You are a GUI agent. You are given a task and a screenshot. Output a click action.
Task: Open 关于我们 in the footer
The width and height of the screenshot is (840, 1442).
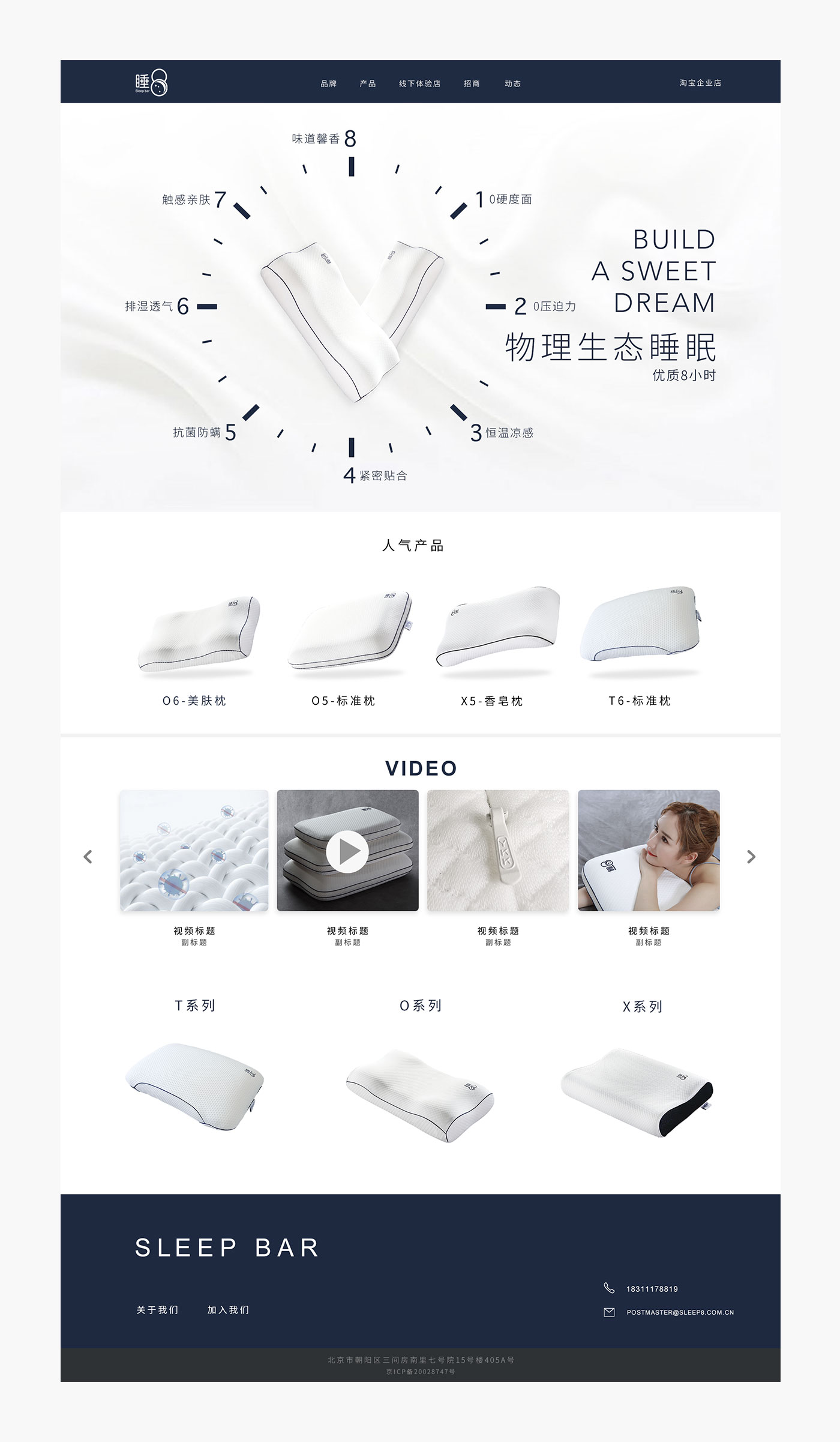(157, 1309)
